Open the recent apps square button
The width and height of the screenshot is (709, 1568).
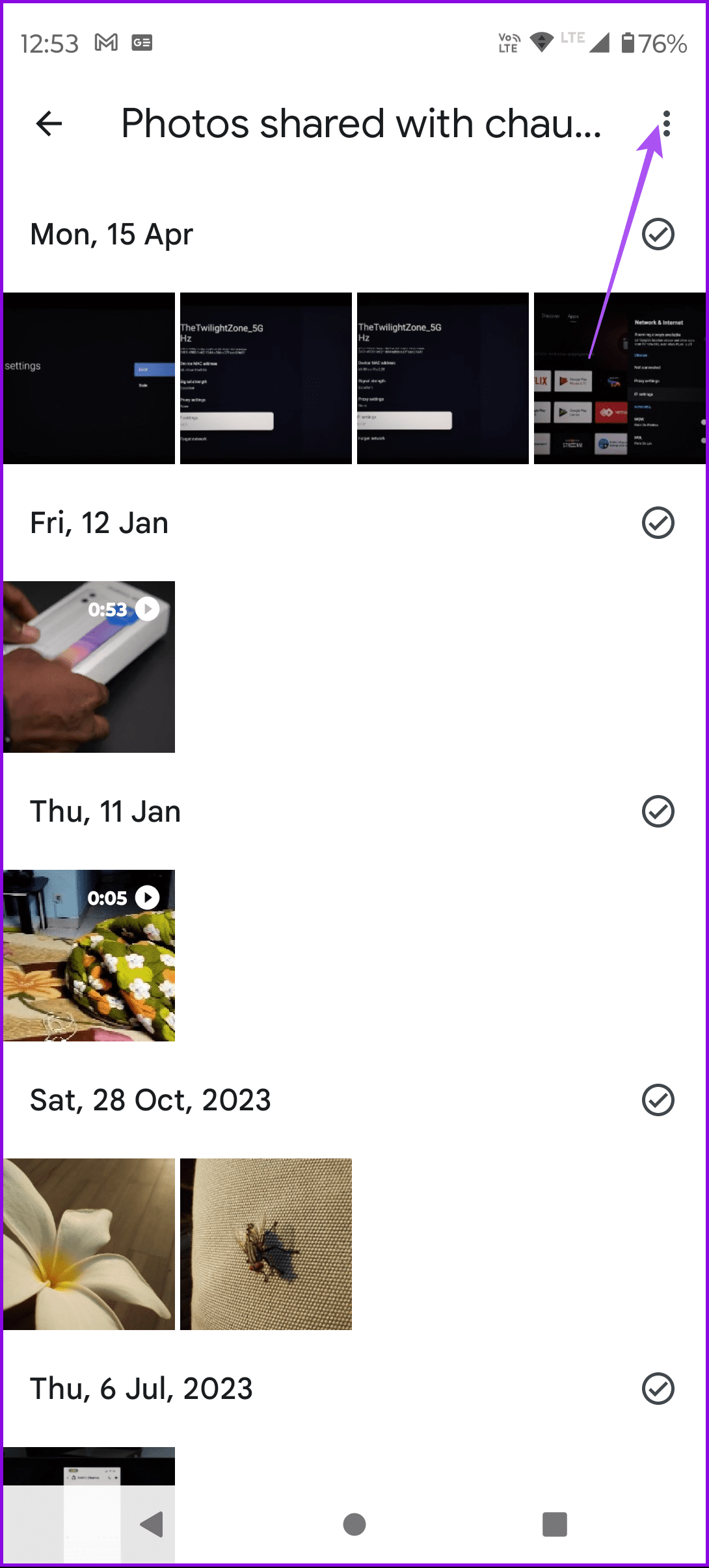point(554,1524)
